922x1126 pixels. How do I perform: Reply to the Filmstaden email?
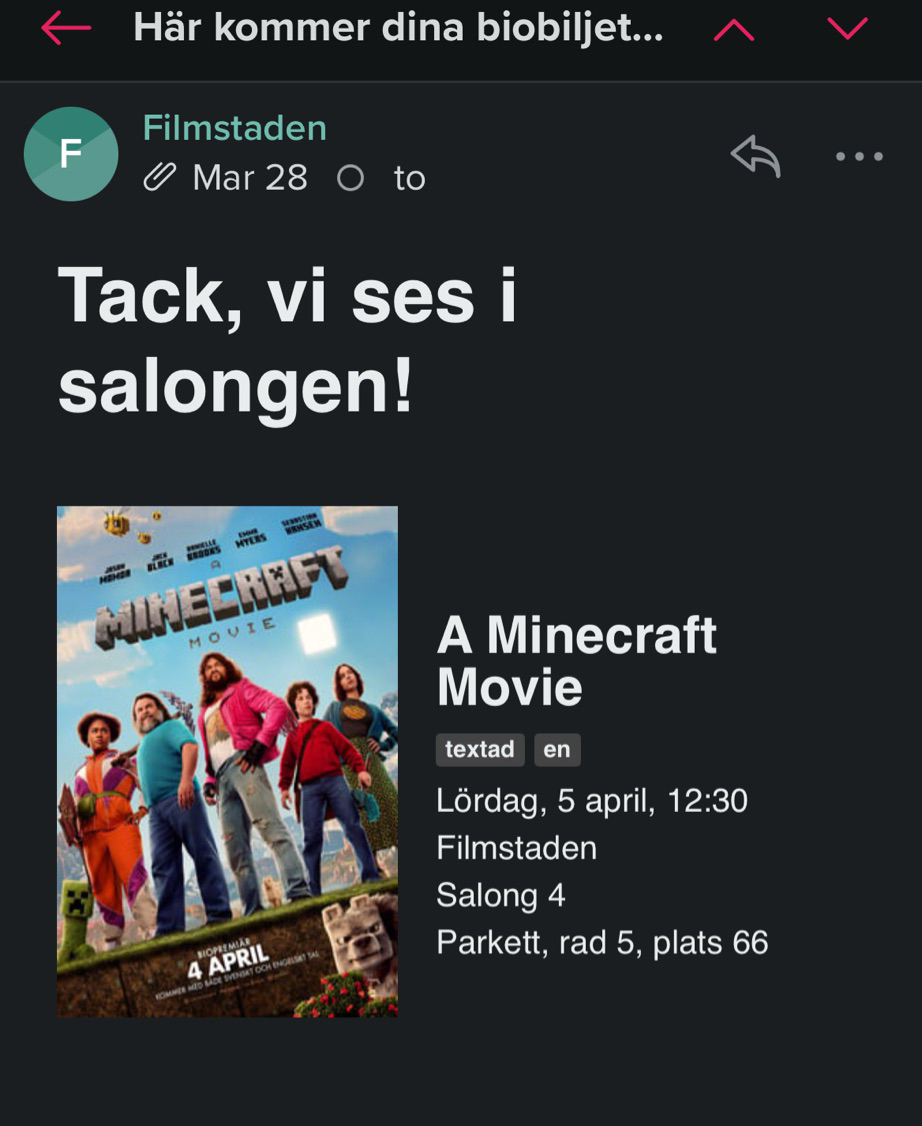[x=755, y=156]
